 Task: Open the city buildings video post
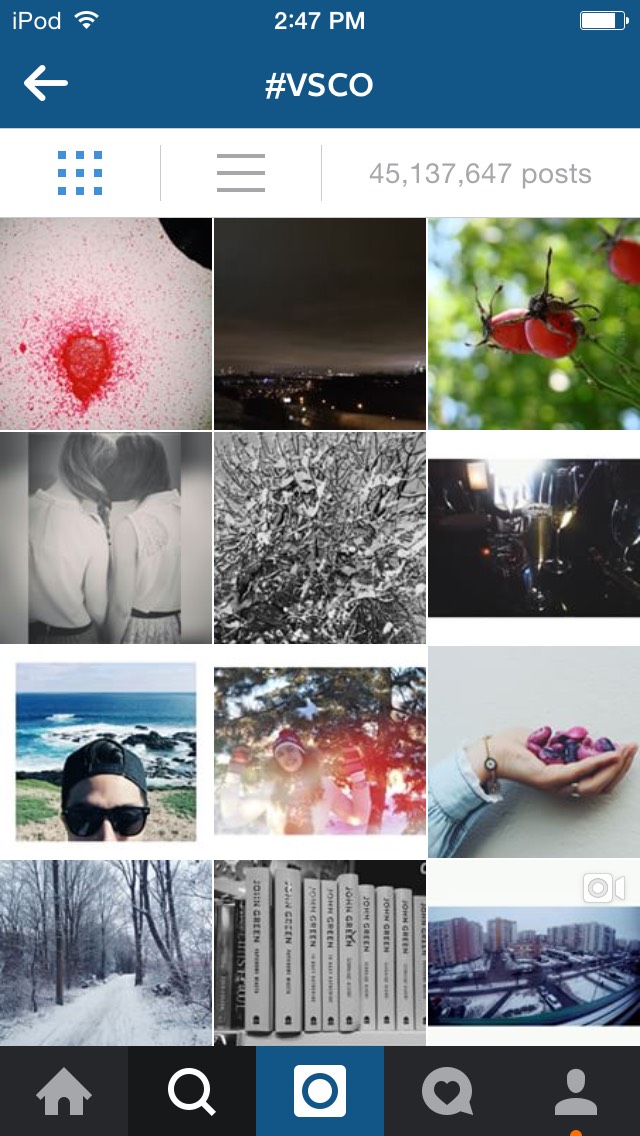click(534, 953)
